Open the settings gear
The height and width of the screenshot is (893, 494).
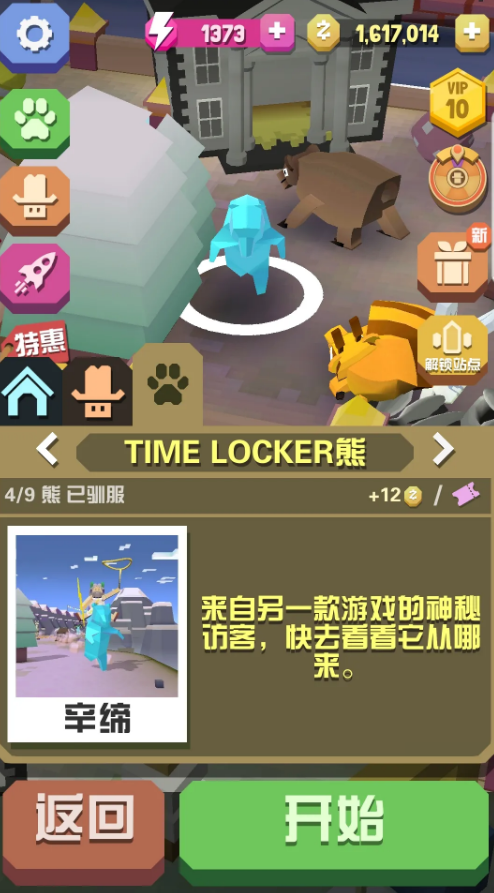[x=34, y=35]
